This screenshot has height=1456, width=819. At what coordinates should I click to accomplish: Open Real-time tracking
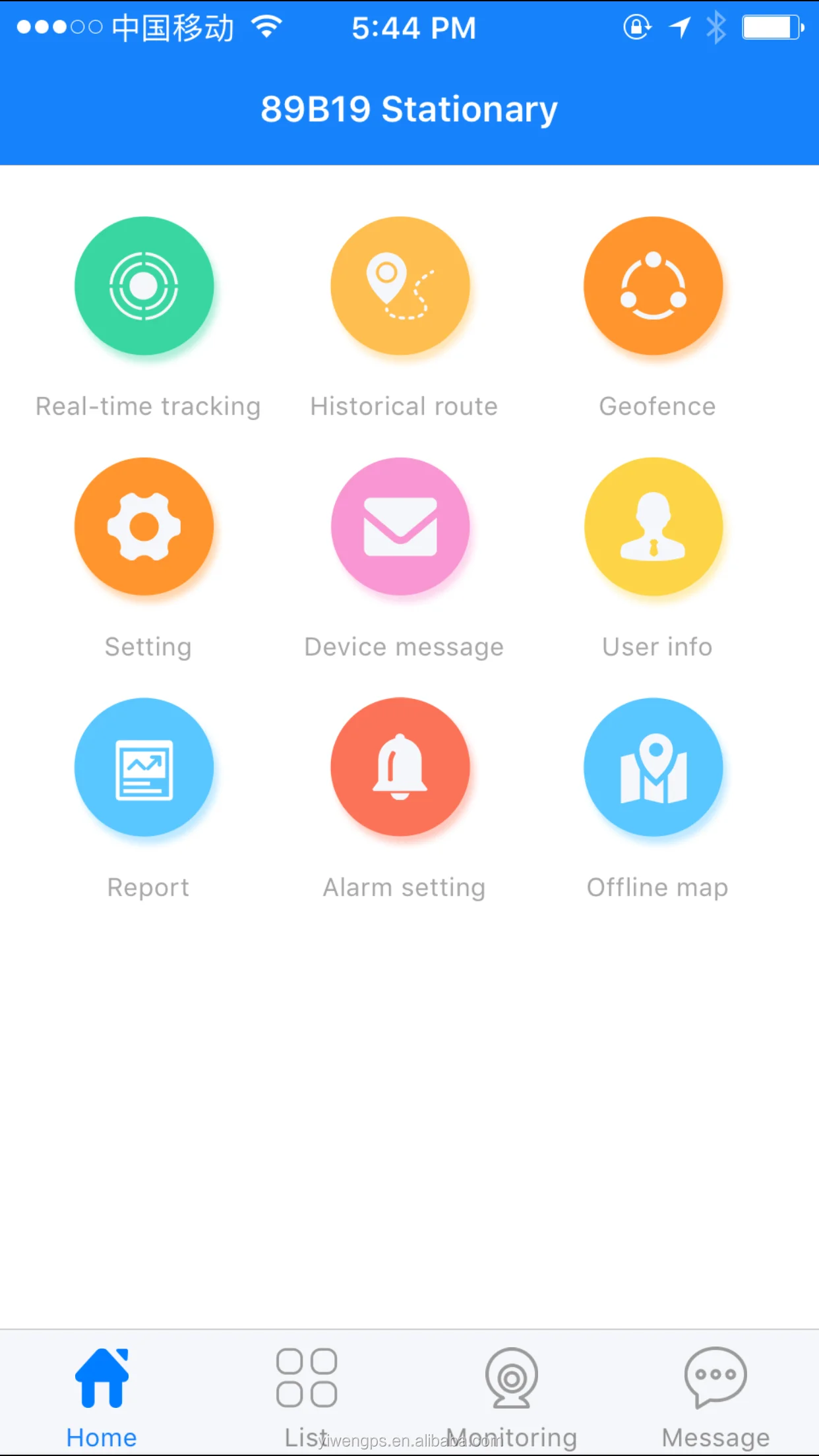[144, 286]
